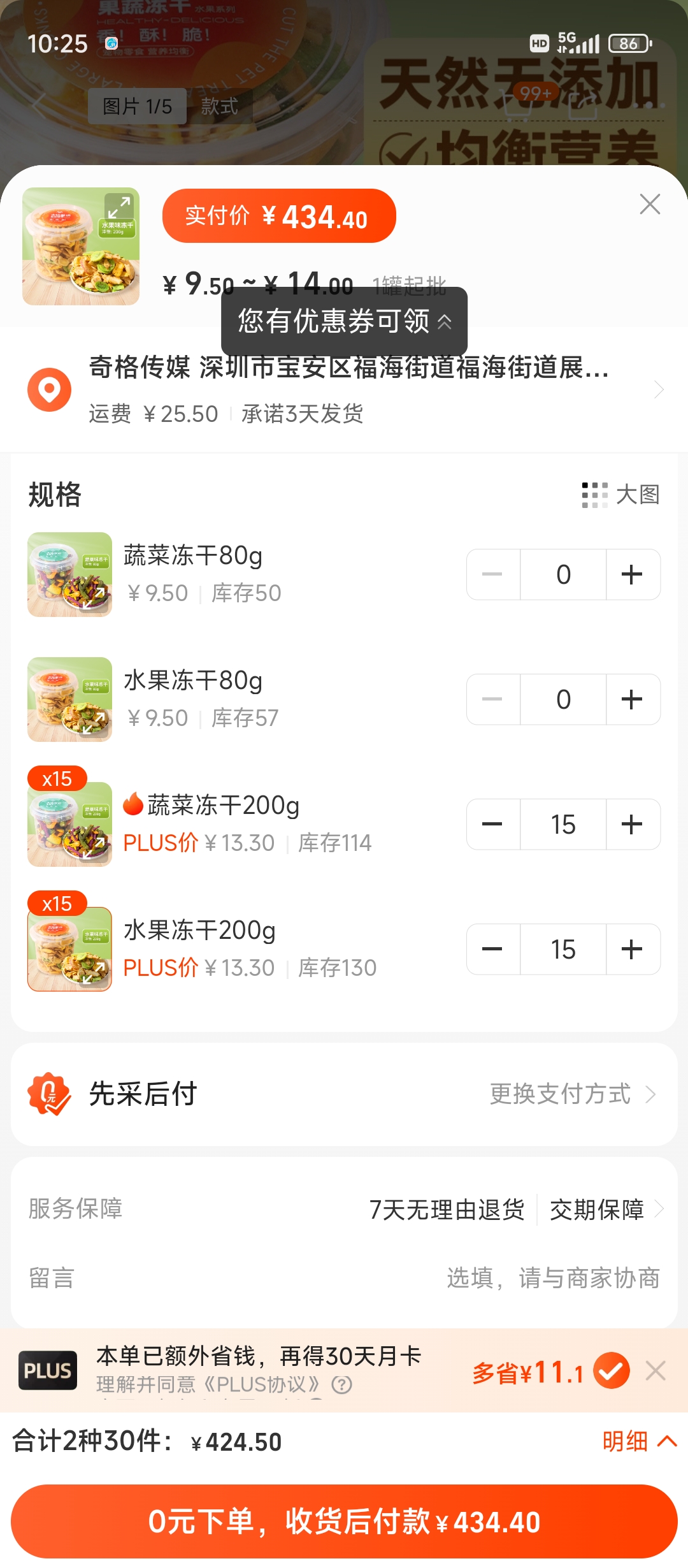Close the specification selection sheet
Image resolution: width=688 pixels, height=1568 pixels.
point(650,205)
